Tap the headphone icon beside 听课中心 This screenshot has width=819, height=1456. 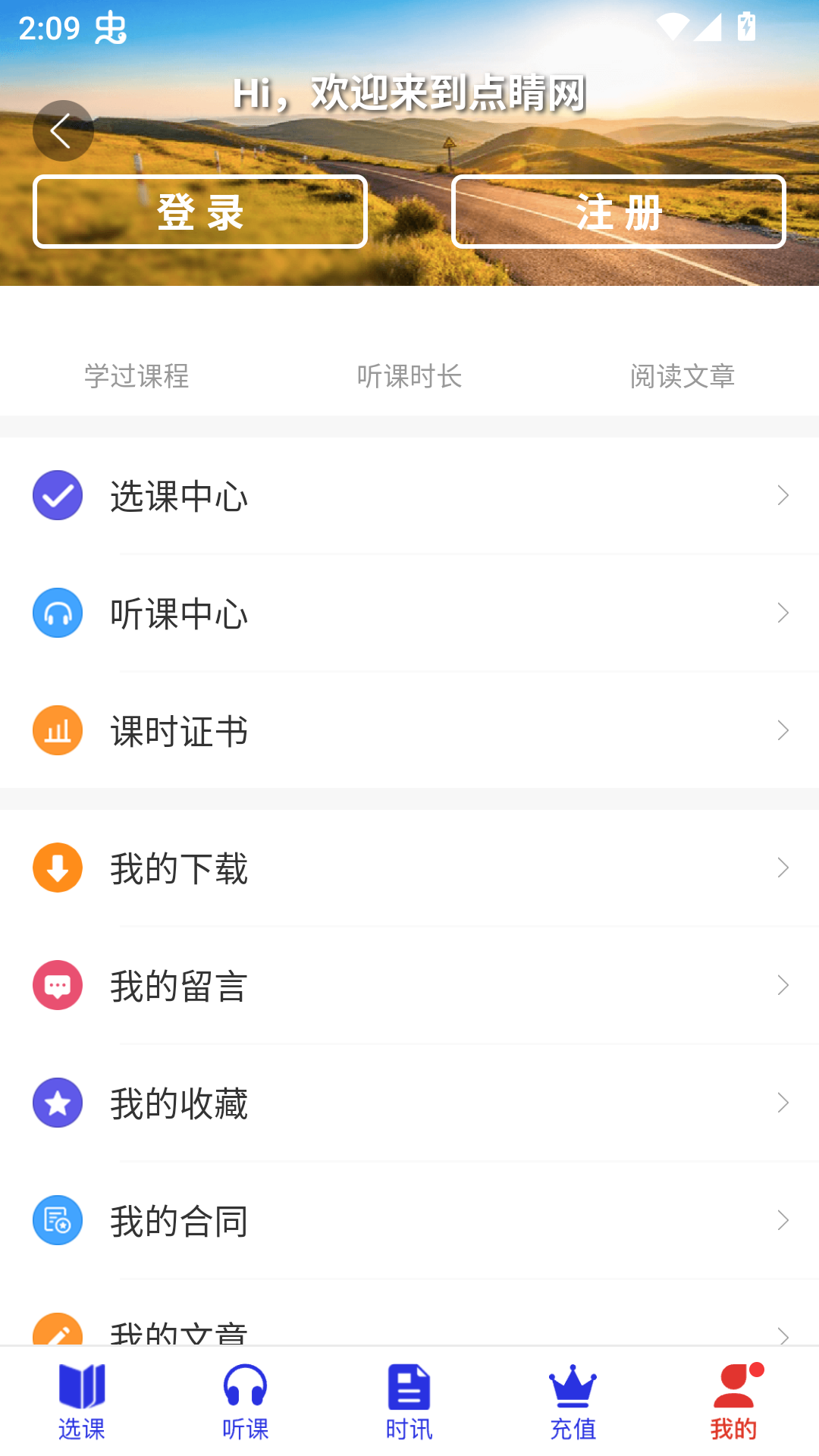coord(57,613)
